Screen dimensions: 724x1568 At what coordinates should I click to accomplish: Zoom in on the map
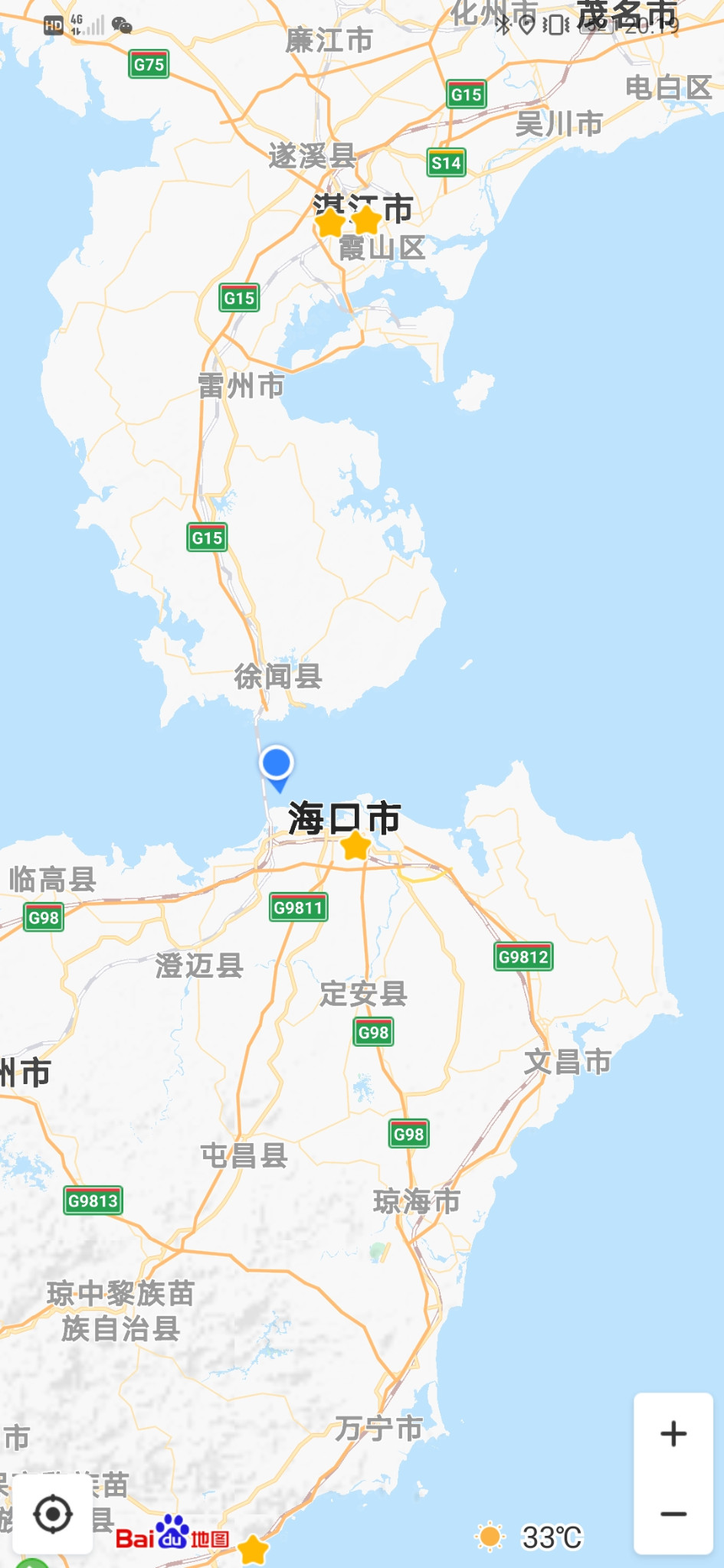point(673,1433)
